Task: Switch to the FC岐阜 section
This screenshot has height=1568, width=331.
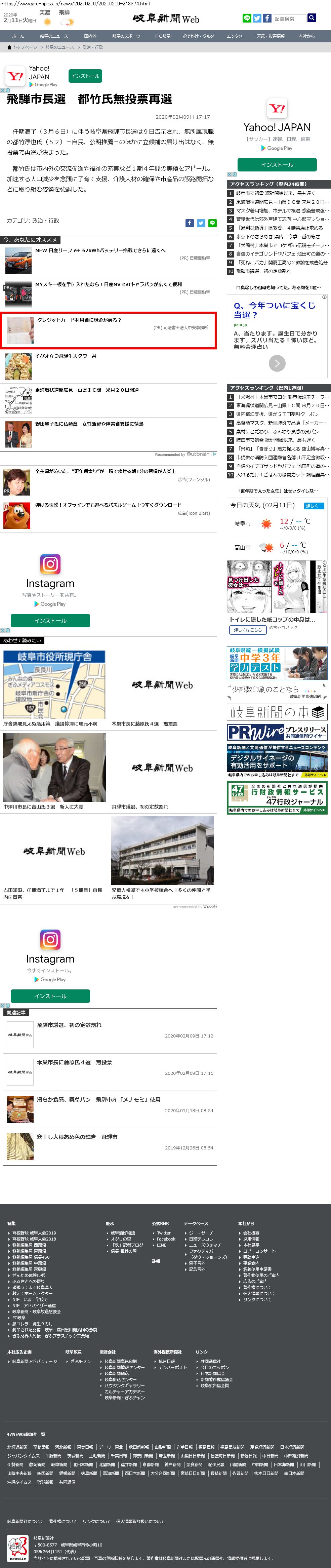Action: click(162, 37)
